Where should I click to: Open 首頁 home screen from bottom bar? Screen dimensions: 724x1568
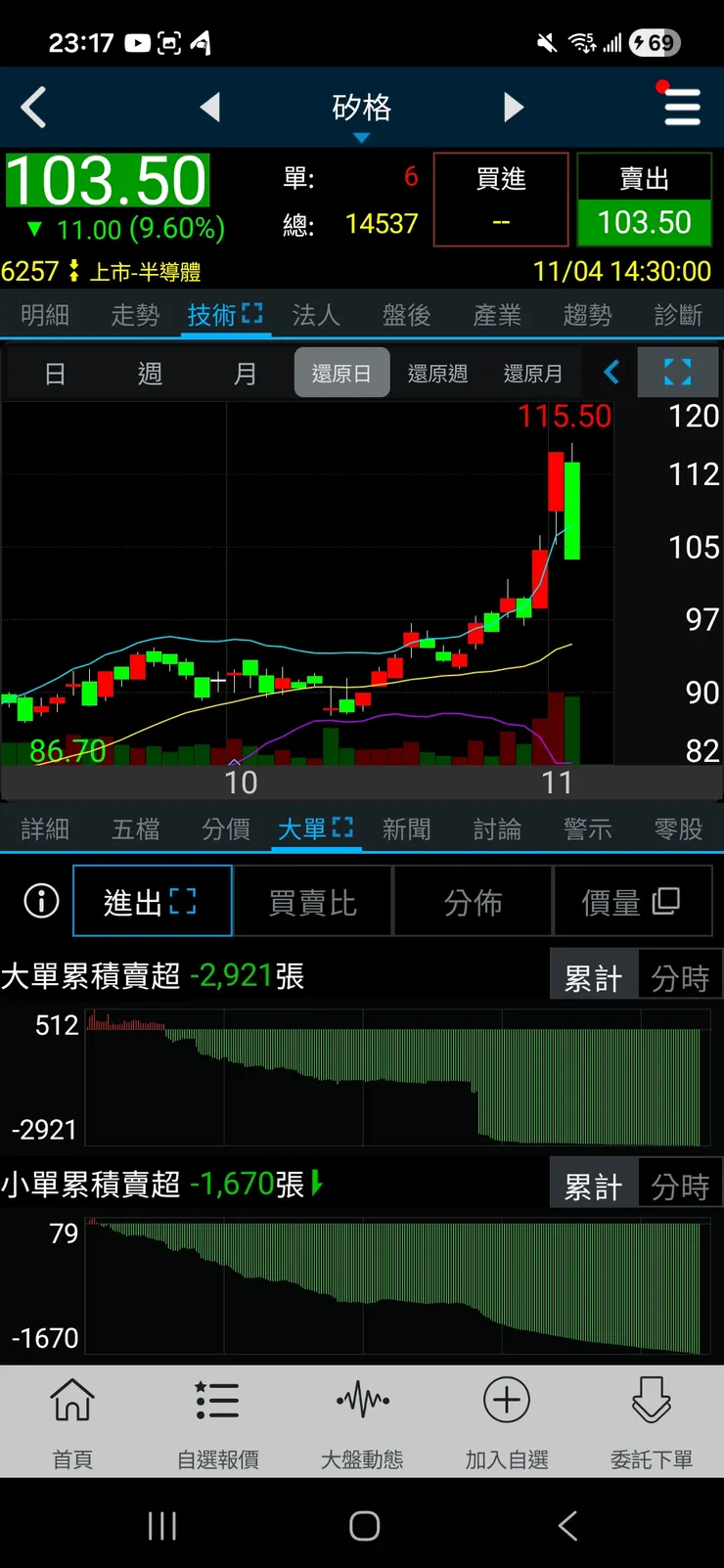click(x=72, y=1421)
